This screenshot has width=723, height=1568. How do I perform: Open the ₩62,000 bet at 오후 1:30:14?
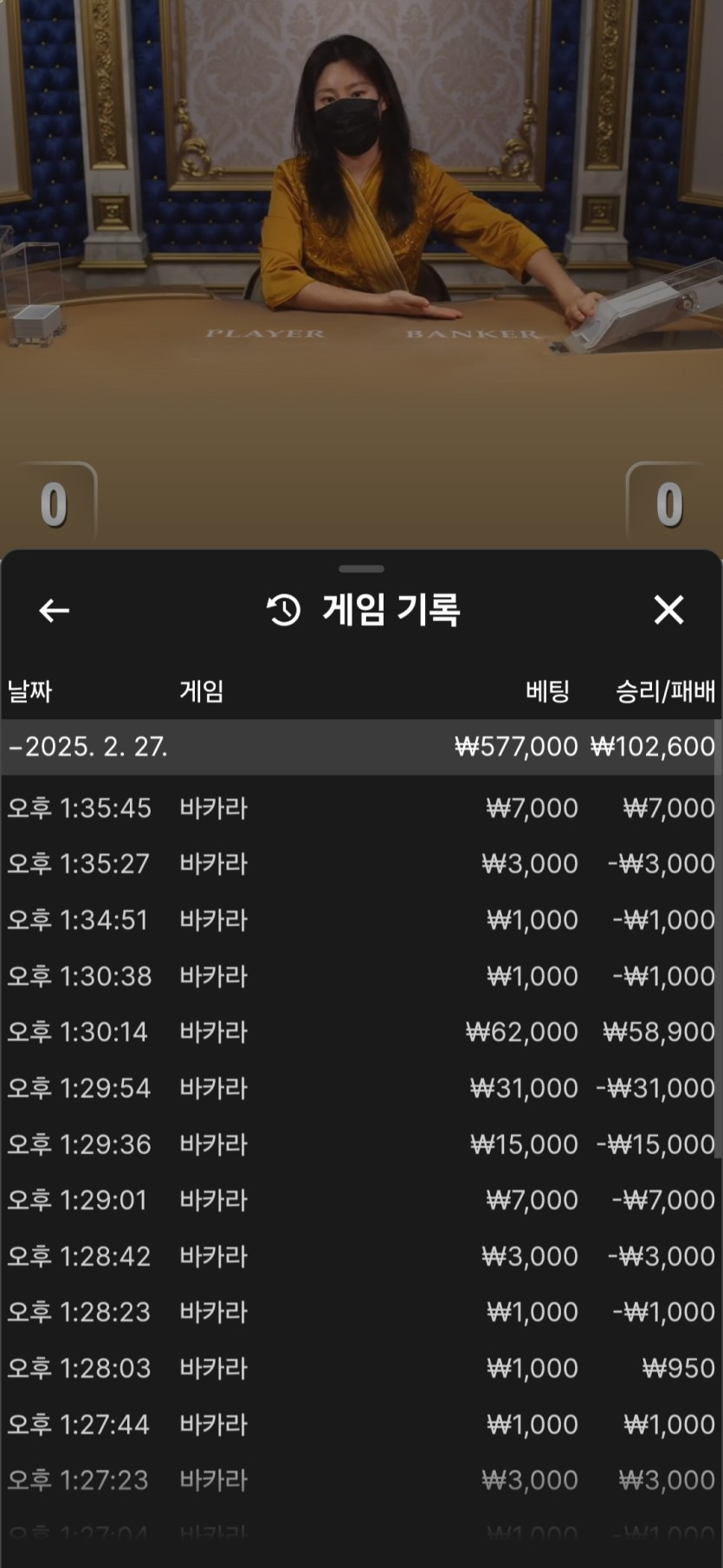pos(361,1032)
